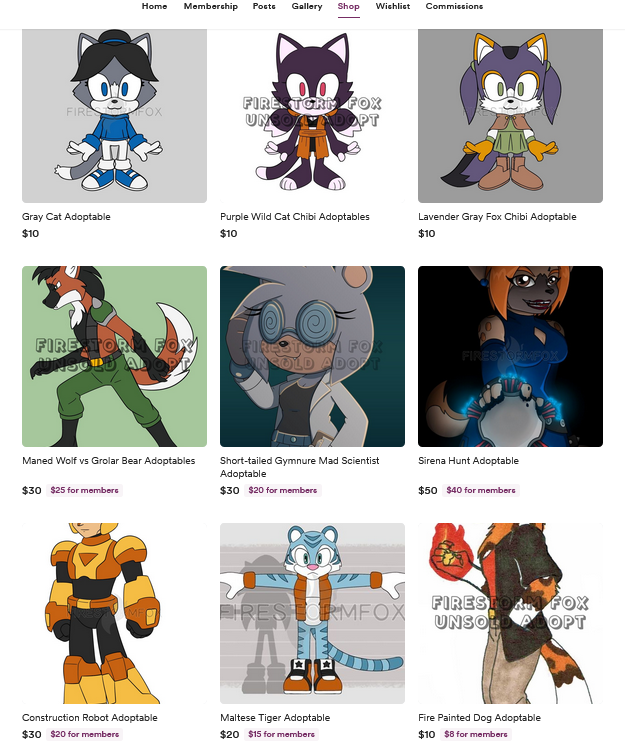Switch to the Commissions tab

tap(454, 7)
